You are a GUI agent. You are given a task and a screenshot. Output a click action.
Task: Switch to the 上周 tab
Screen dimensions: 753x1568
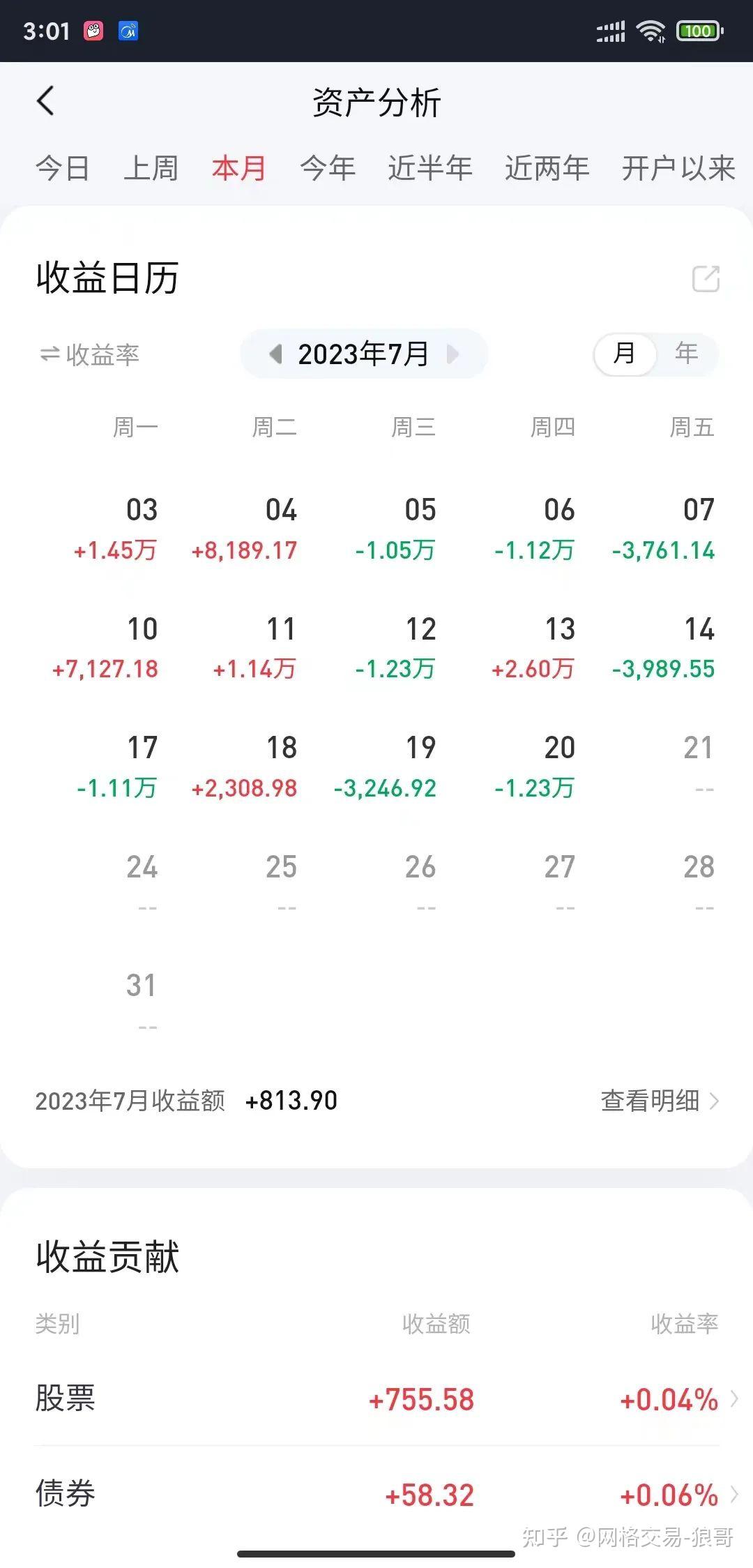[x=151, y=168]
